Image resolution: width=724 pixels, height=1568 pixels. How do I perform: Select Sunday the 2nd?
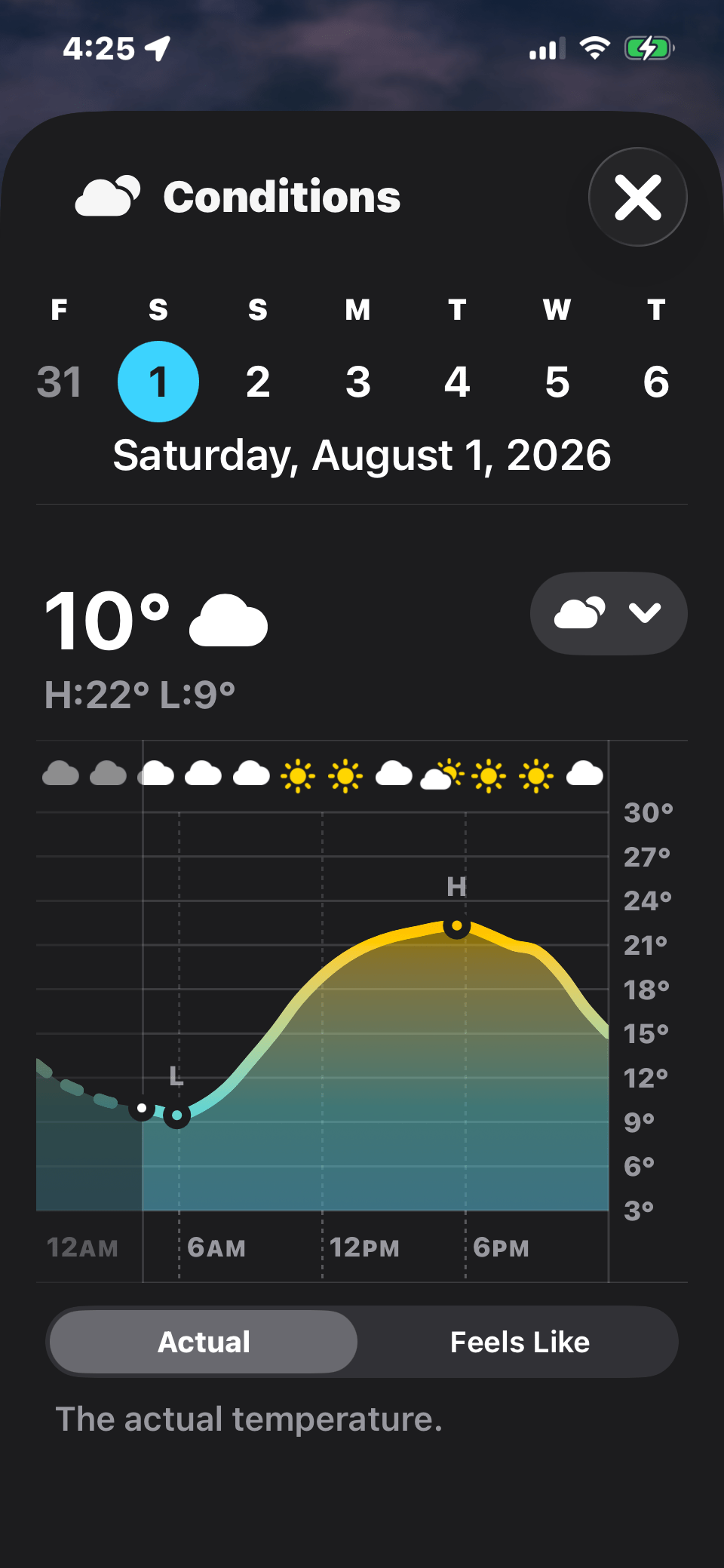pos(258,382)
